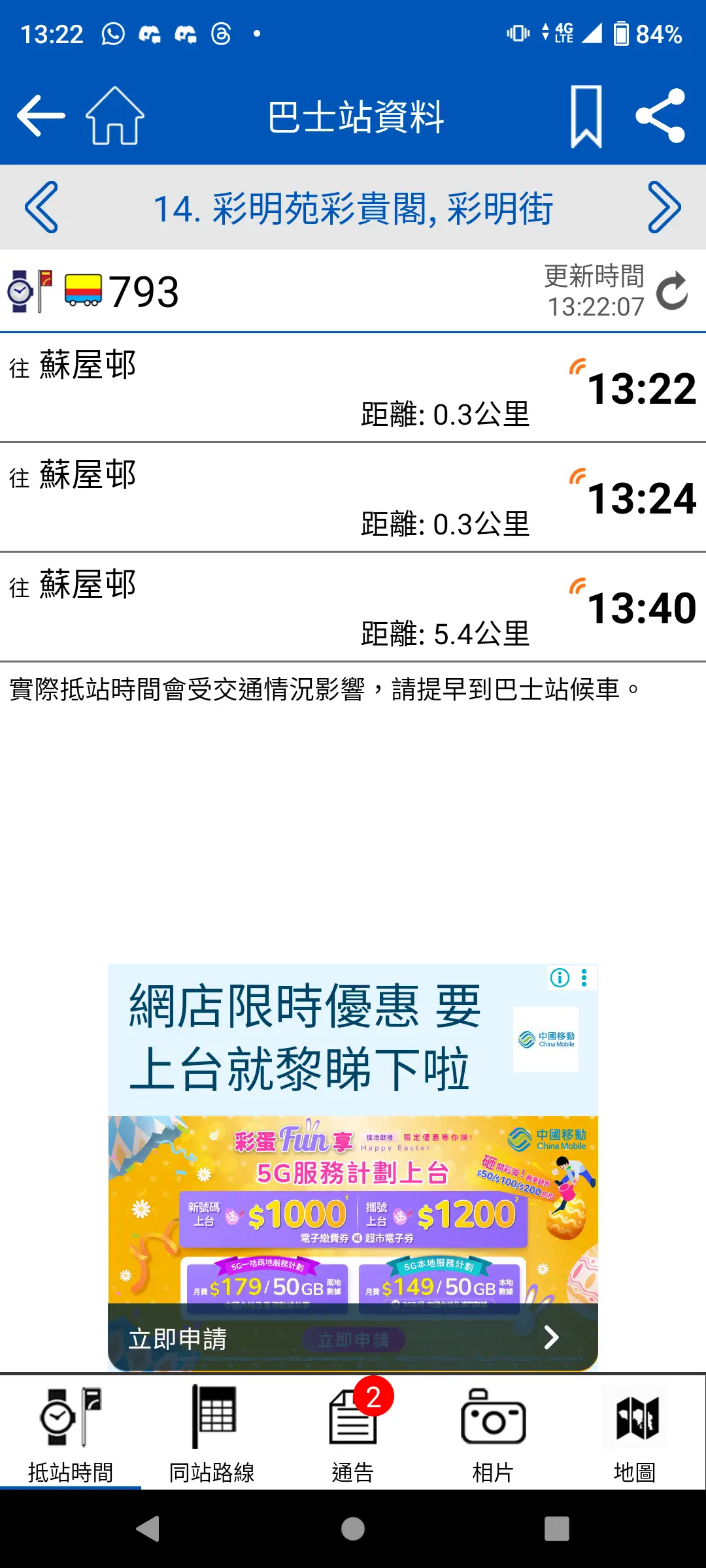The image size is (706, 1568).
Task: Tap the system back button
Action: coord(148,1529)
